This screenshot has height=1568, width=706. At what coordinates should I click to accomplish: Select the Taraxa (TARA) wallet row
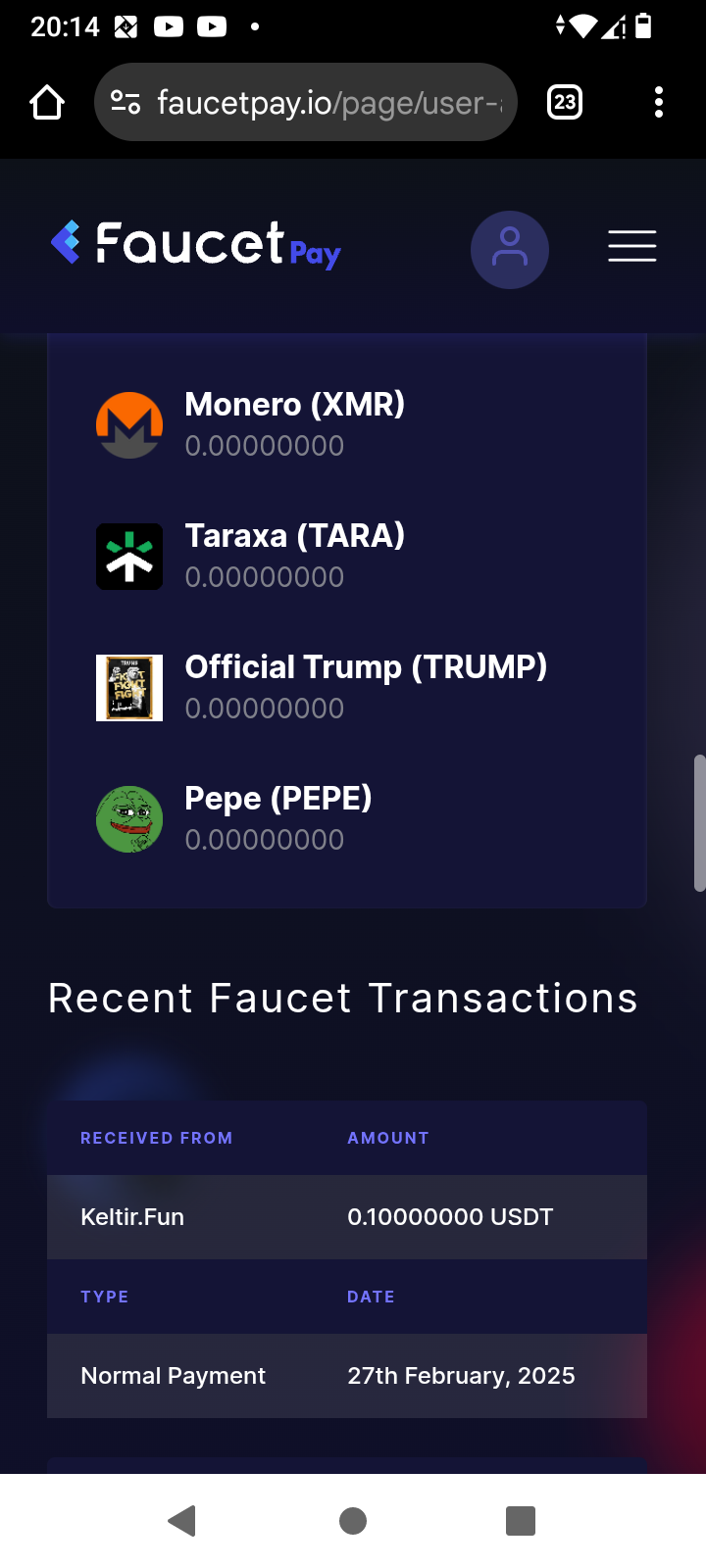coord(347,556)
